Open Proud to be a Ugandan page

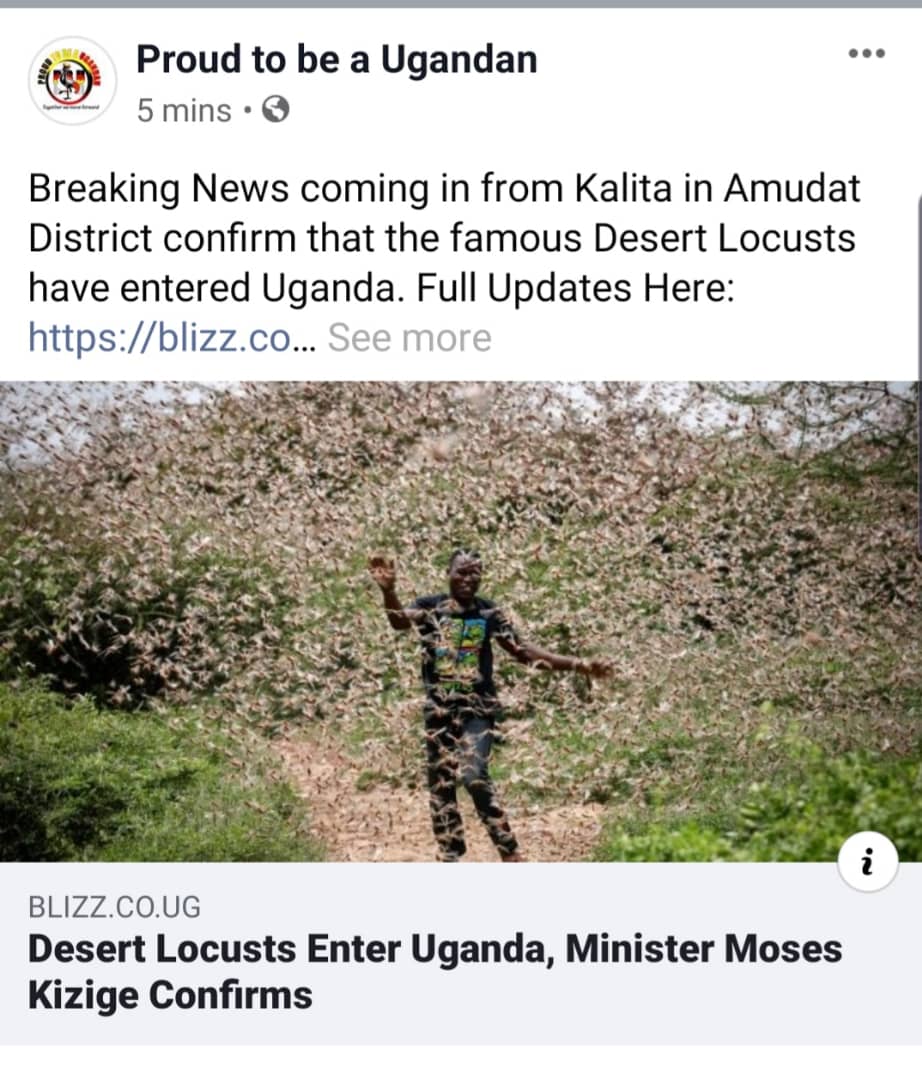[336, 60]
